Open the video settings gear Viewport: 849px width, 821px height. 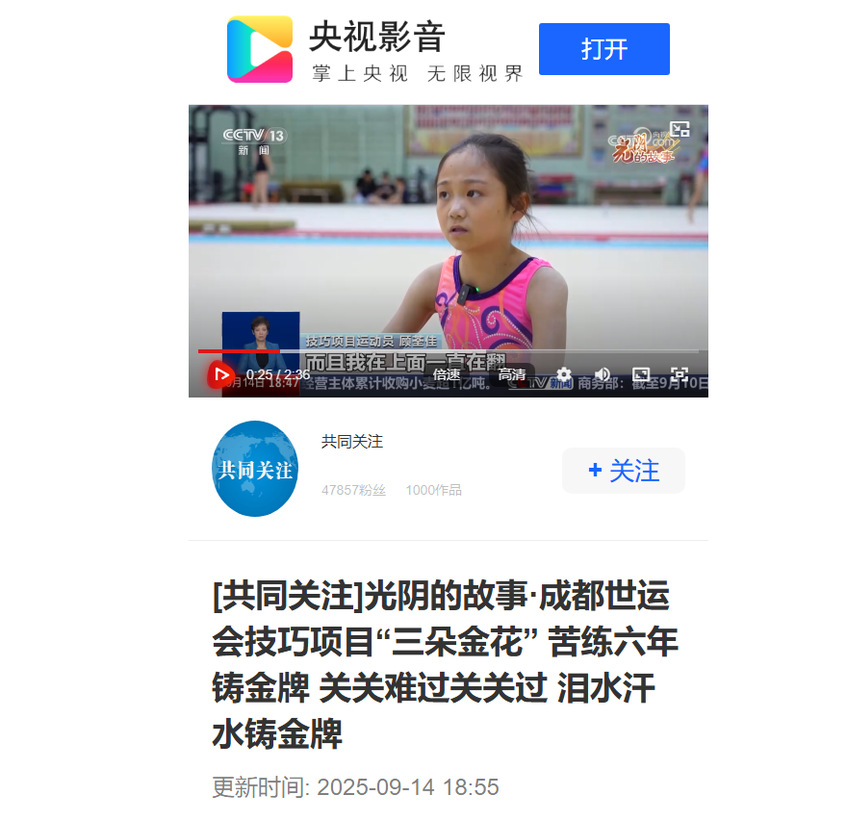coord(564,375)
